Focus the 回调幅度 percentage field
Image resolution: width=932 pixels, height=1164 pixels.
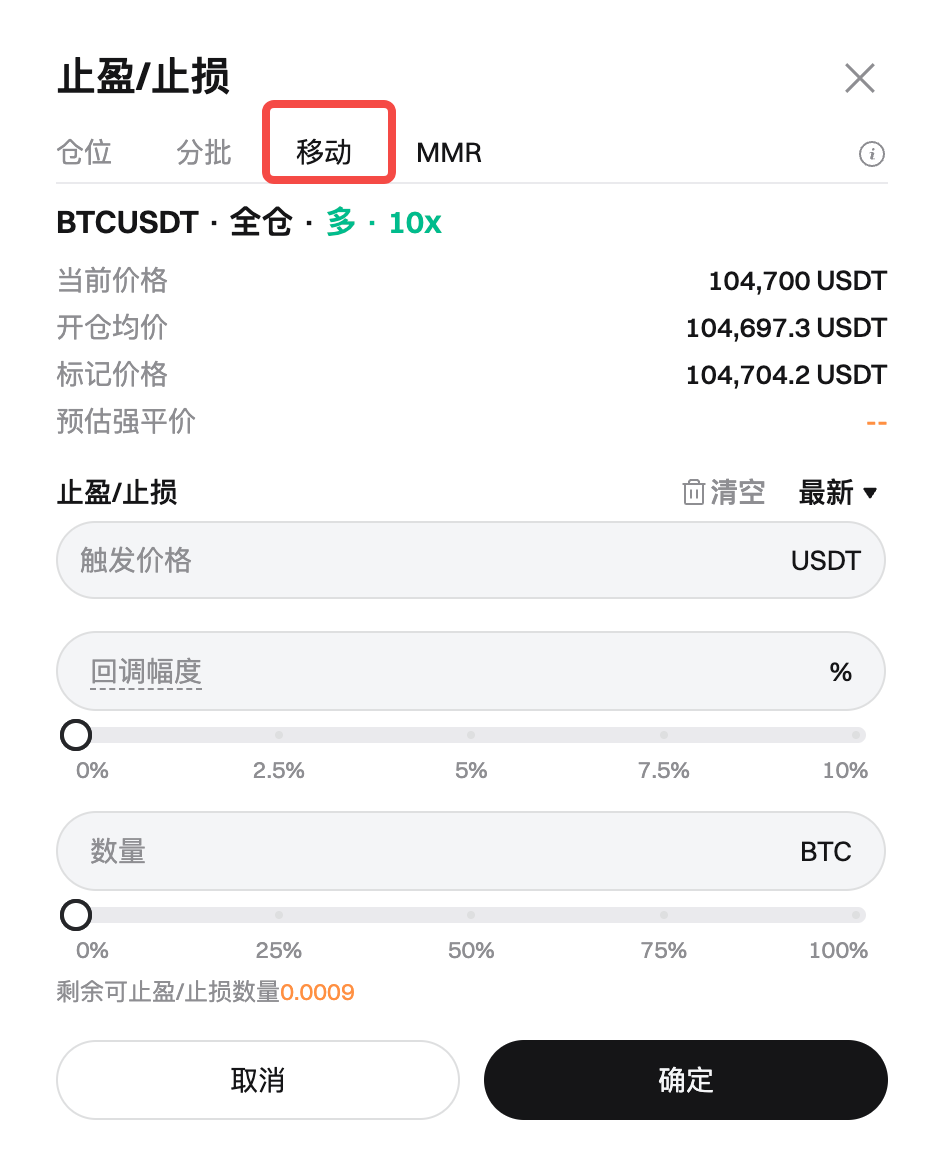click(450, 671)
